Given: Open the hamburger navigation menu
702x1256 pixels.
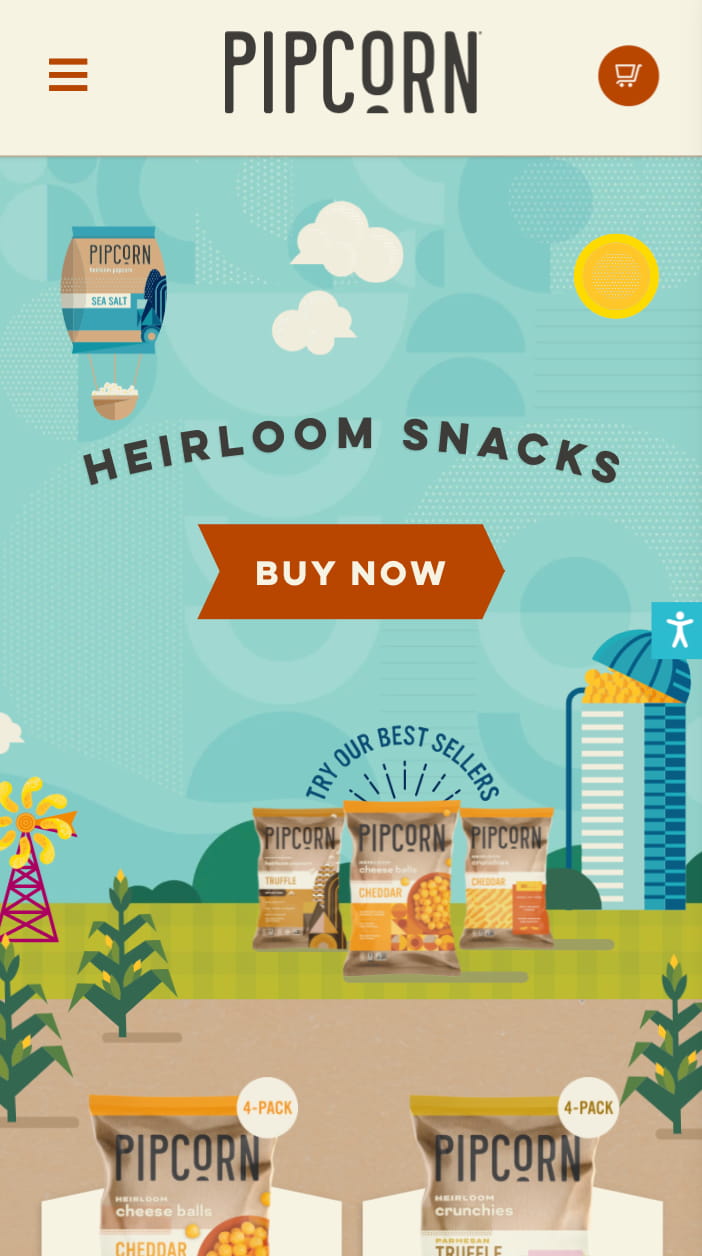Looking at the screenshot, I should pos(68,75).
